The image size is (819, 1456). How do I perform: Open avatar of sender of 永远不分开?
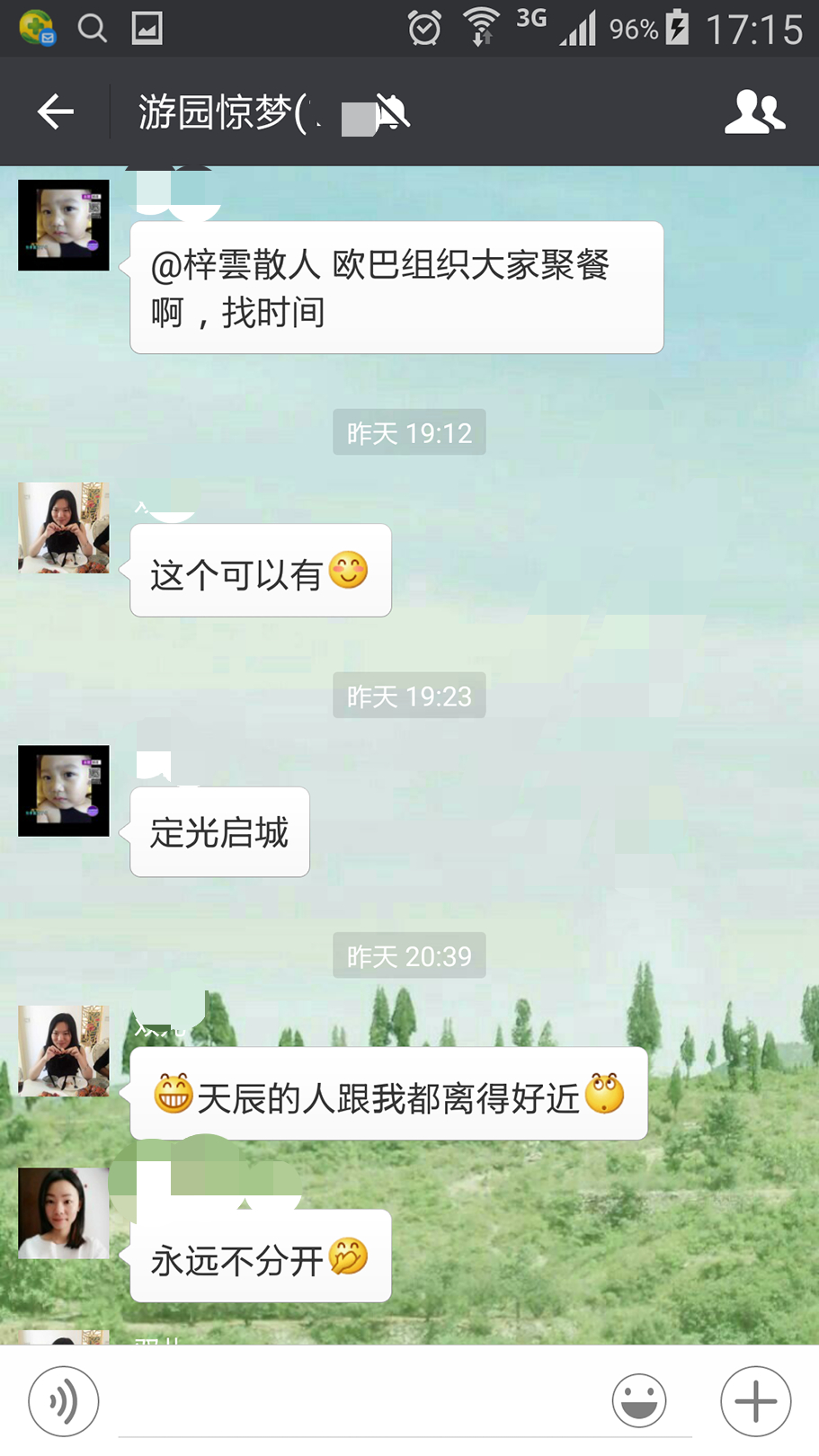(x=64, y=1213)
